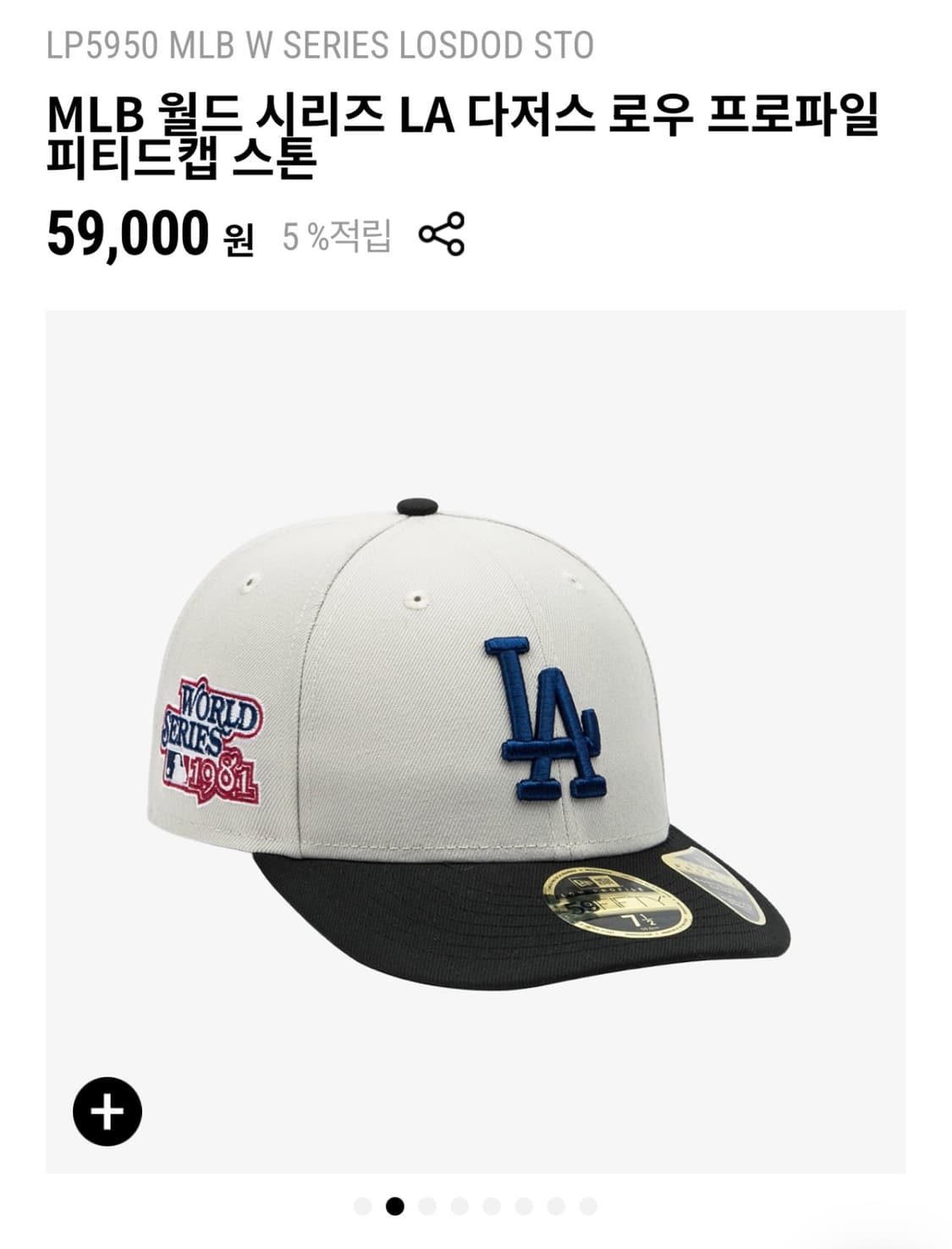Jump to the last image using the final dot
Image resolution: width=952 pixels, height=1249 pixels.
[x=587, y=1206]
